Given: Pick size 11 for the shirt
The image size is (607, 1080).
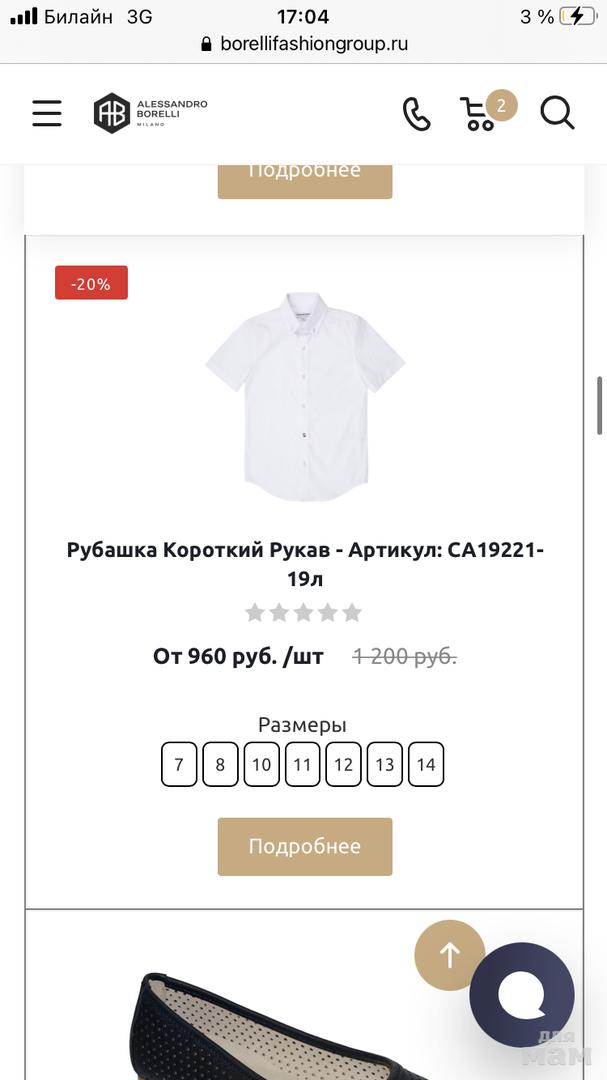Looking at the screenshot, I should point(302,765).
